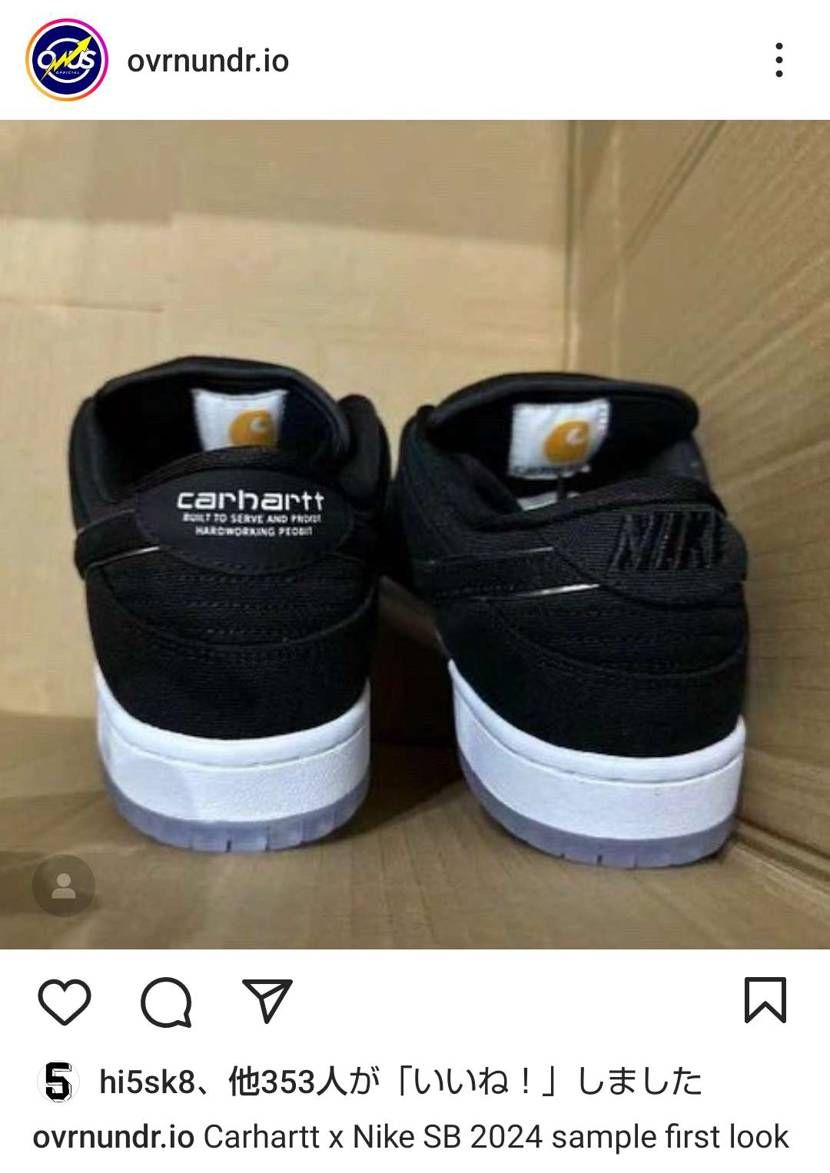This screenshot has width=830, height=1173.
Task: Click hi5sk8's circular profile thumbnail
Action: pos(59,1079)
